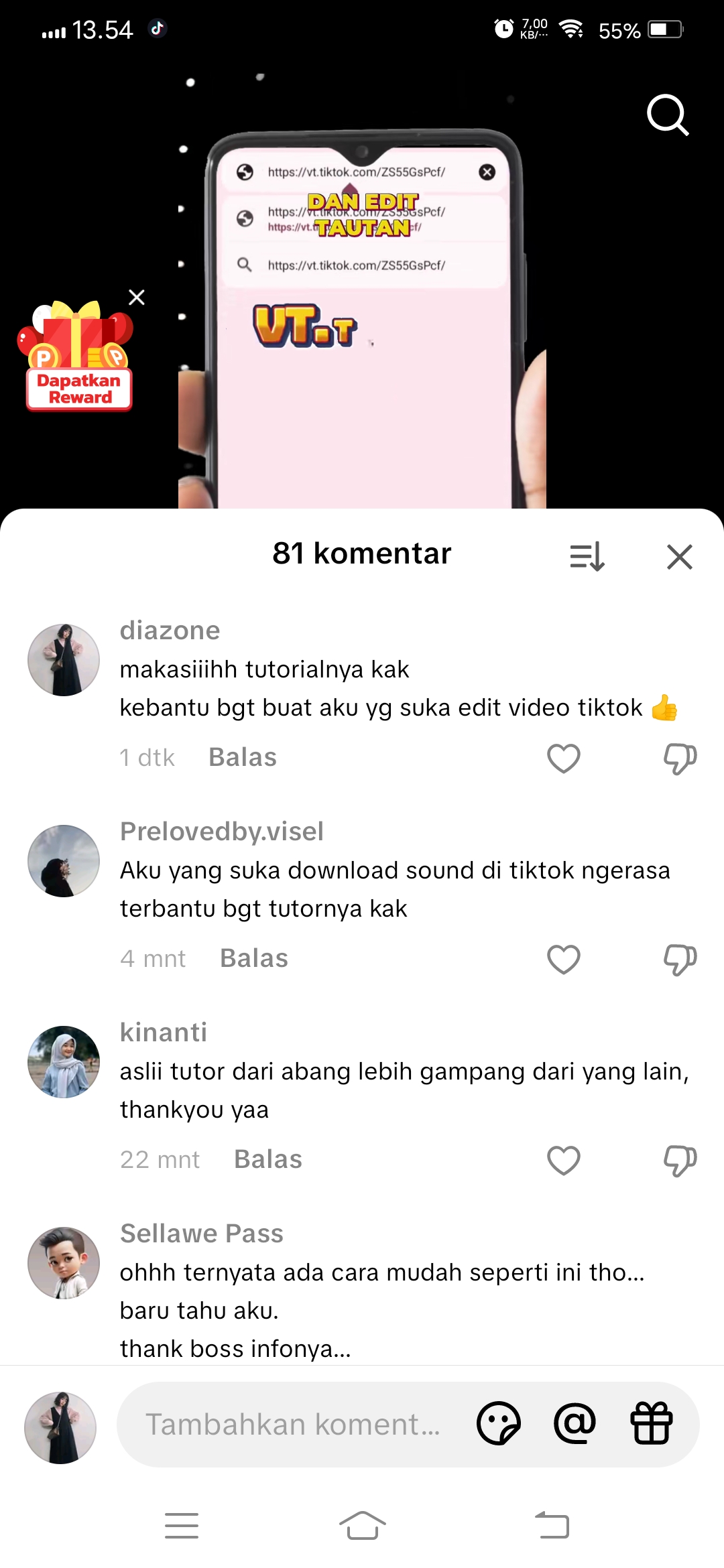Mention someone with the @ icon

point(575,1423)
